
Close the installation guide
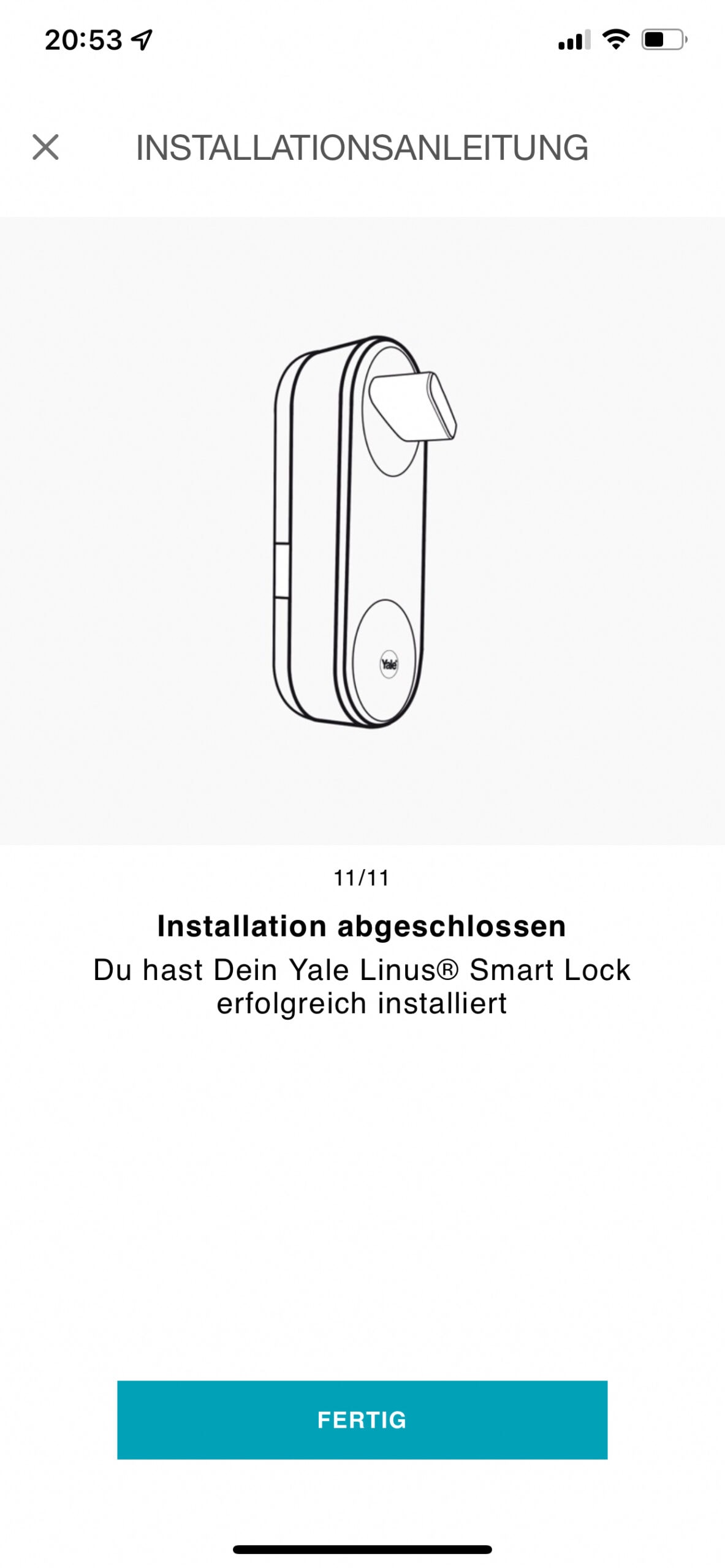click(45, 148)
